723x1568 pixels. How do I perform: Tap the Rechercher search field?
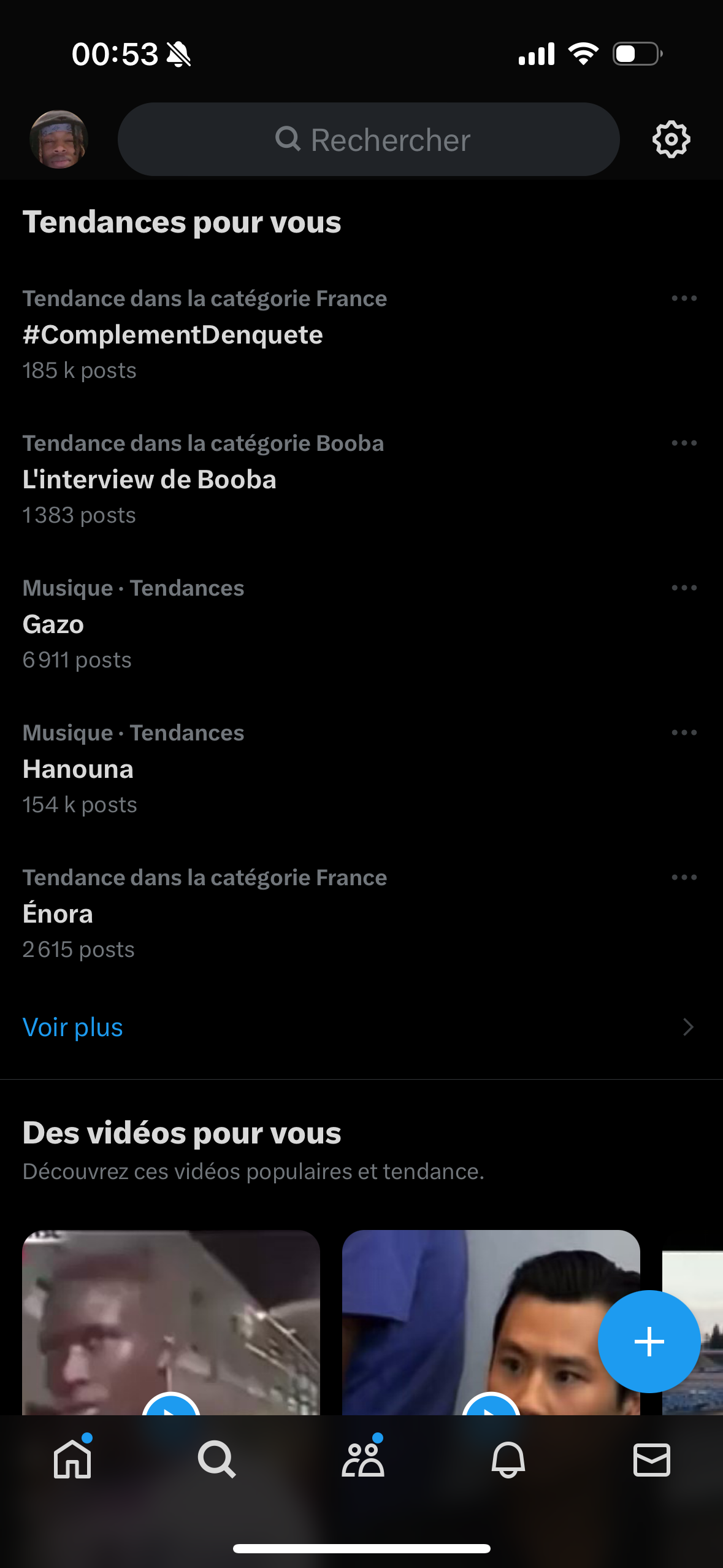coord(368,139)
